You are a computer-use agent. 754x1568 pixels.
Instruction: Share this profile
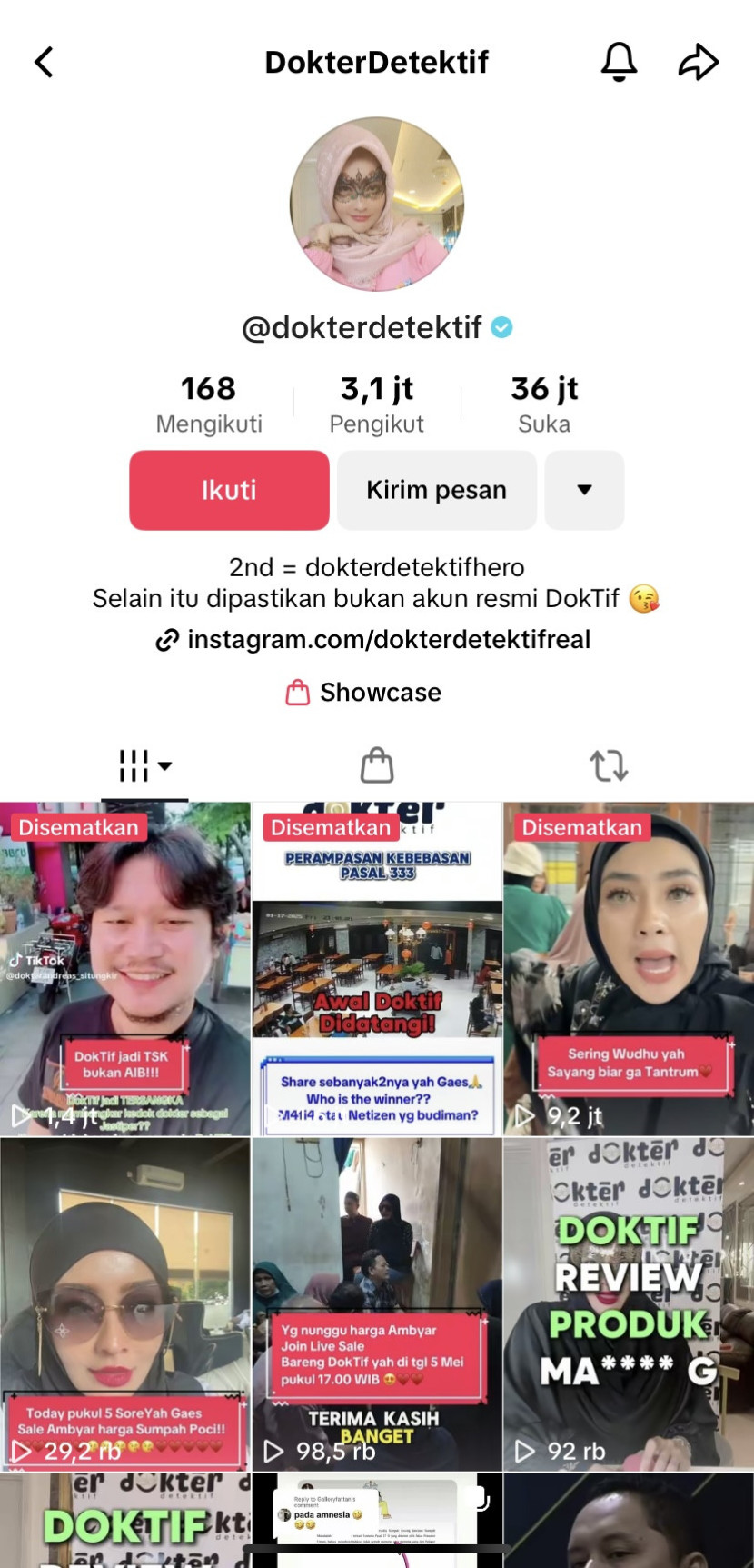698,62
